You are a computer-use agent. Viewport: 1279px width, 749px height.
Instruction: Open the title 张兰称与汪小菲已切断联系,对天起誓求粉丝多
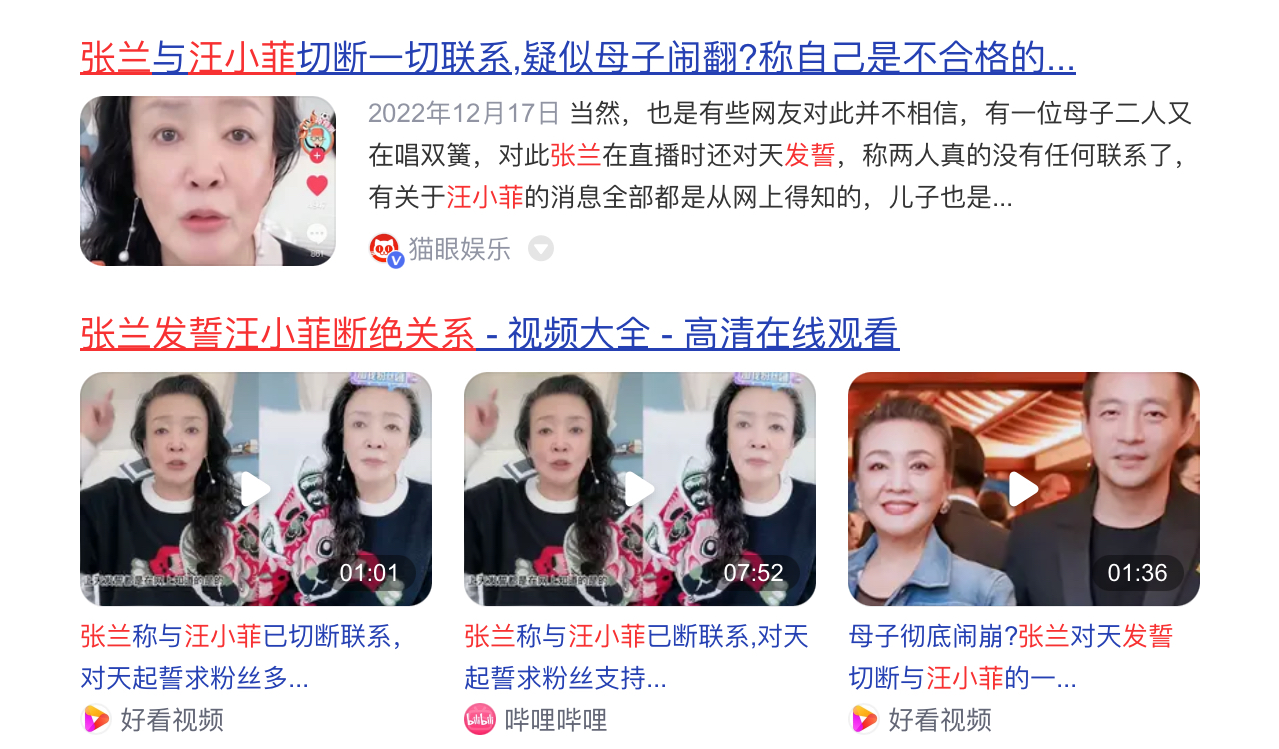pos(240,657)
